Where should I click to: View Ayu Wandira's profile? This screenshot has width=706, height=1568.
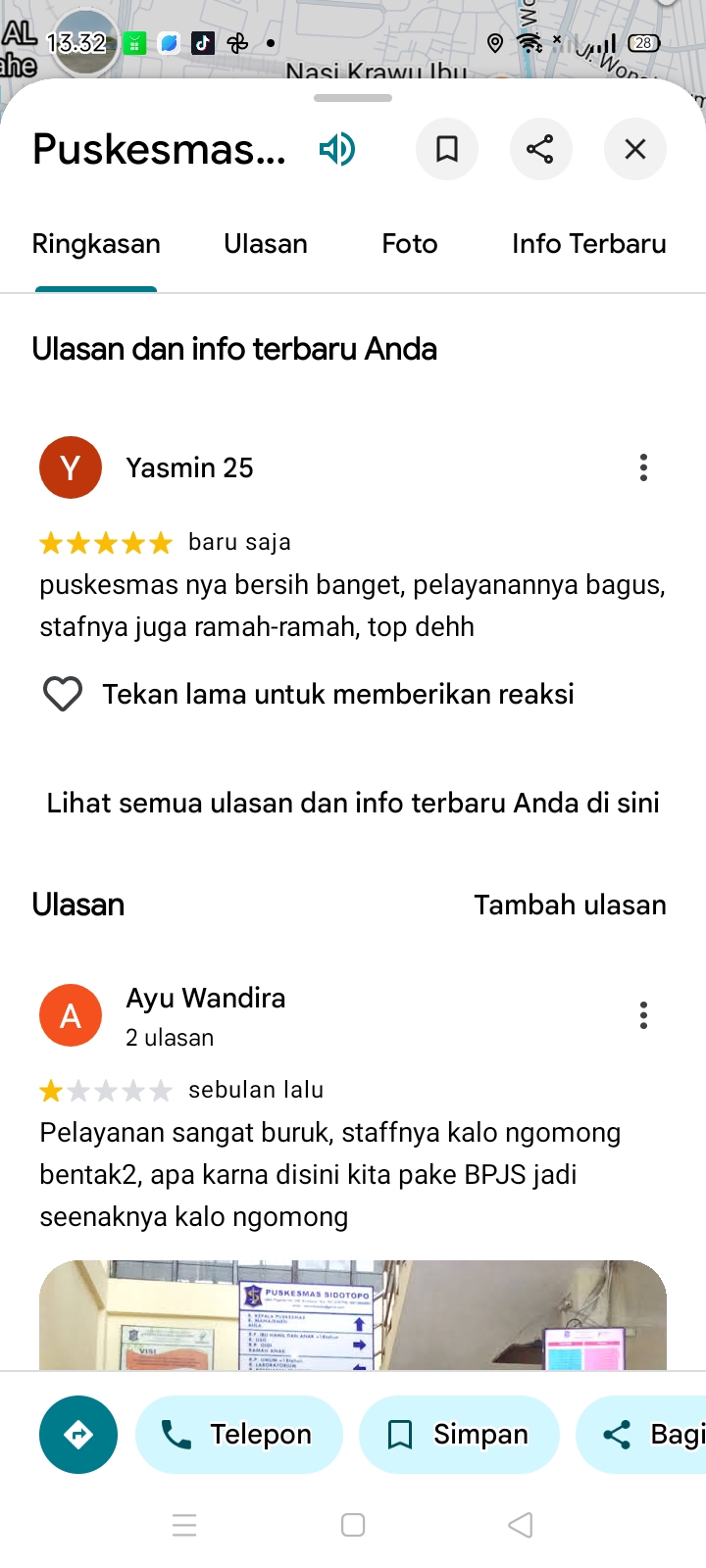coord(205,999)
